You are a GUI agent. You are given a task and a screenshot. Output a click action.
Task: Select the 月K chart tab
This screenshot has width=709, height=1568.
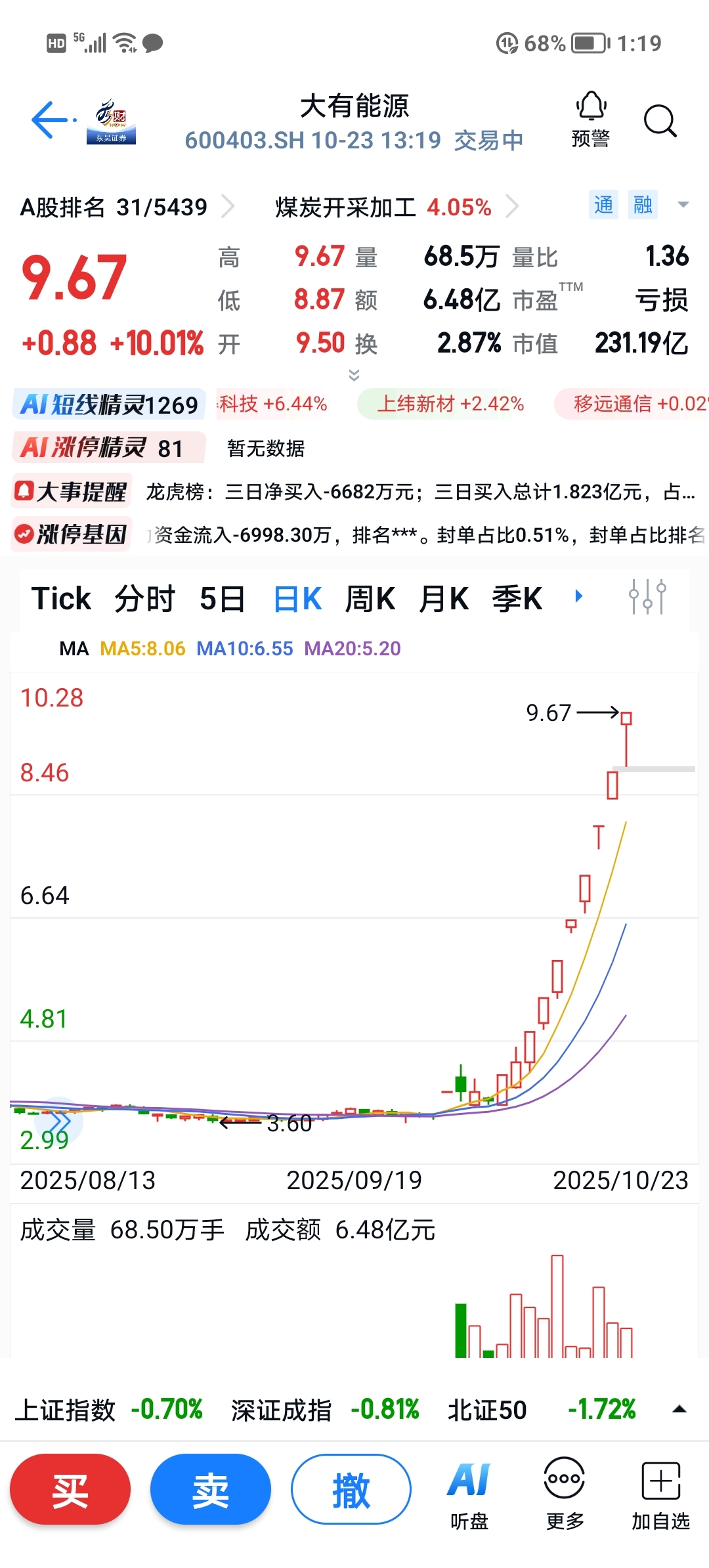pos(444,598)
